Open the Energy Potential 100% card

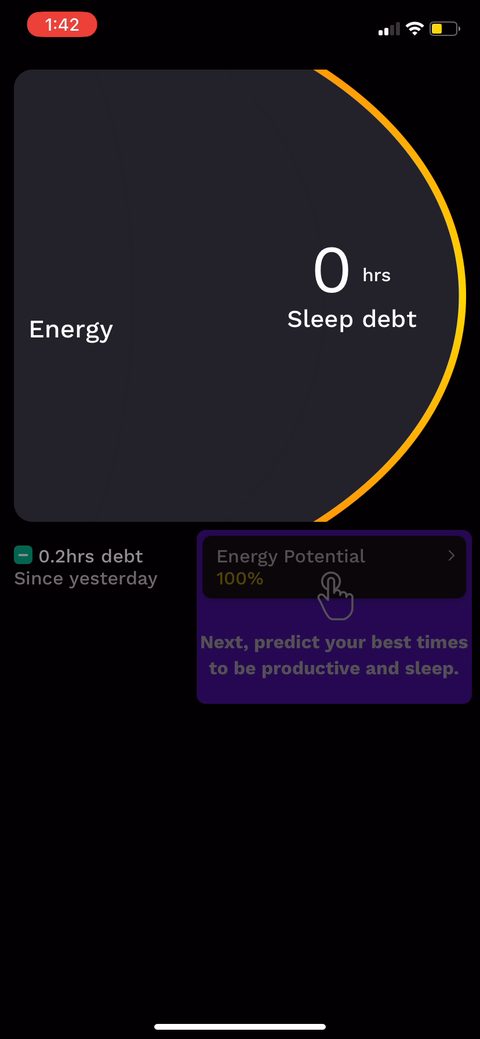click(334, 567)
